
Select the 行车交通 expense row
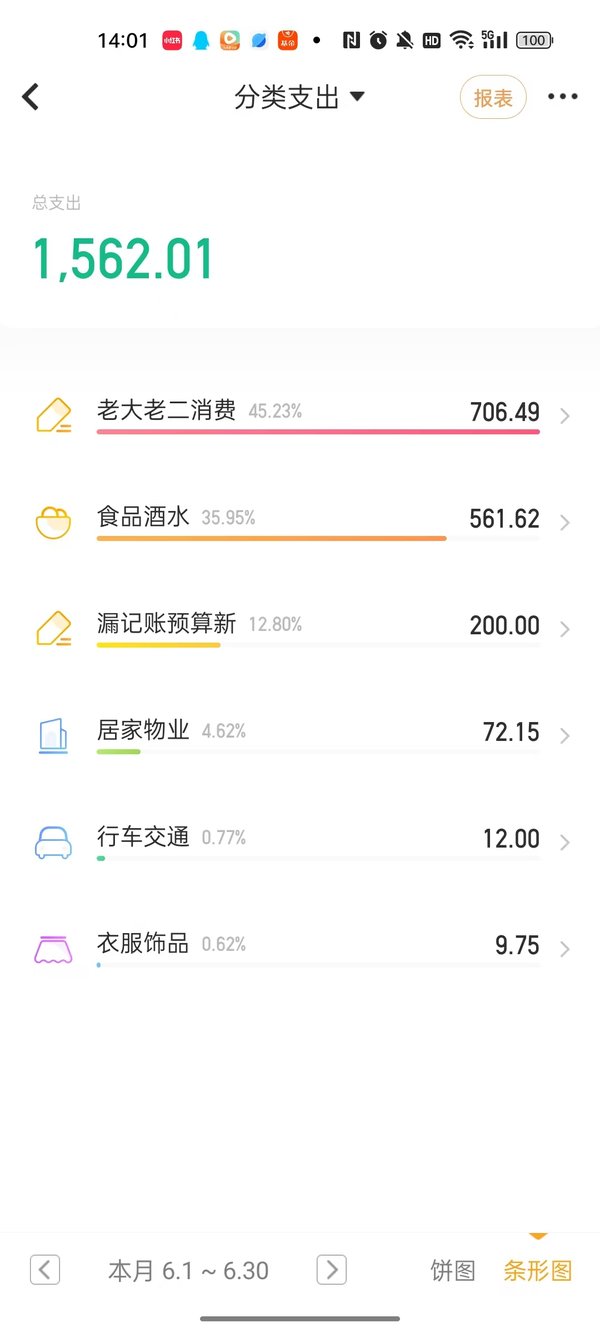[x=300, y=842]
